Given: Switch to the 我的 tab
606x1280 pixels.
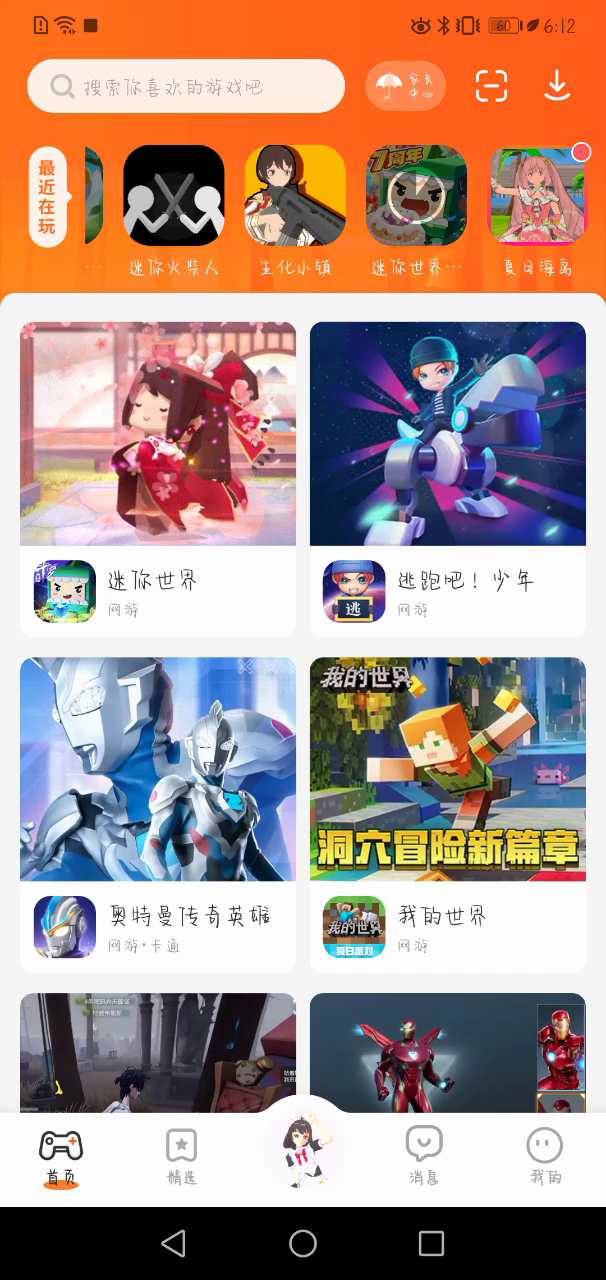Looking at the screenshot, I should click(x=545, y=1157).
